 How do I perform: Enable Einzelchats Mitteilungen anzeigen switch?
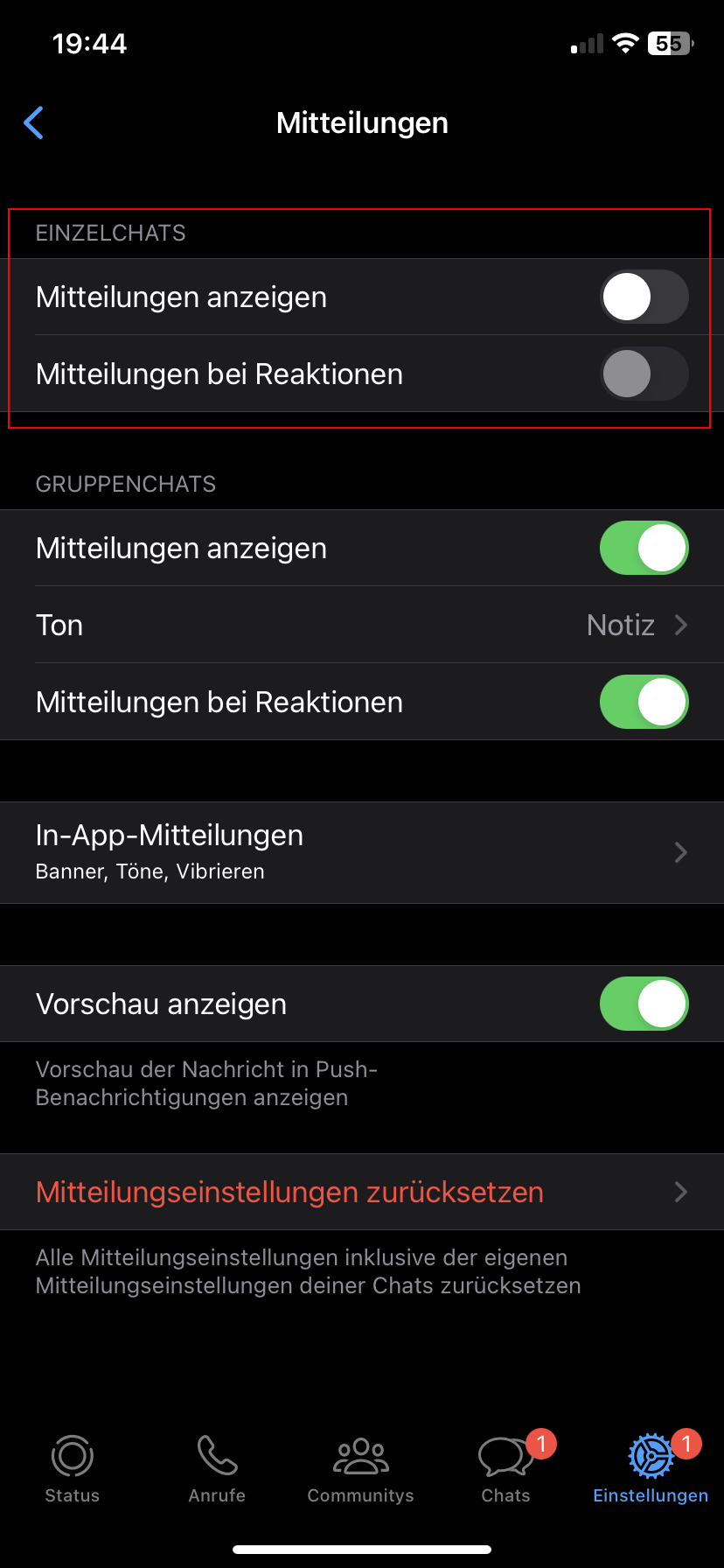click(x=644, y=297)
